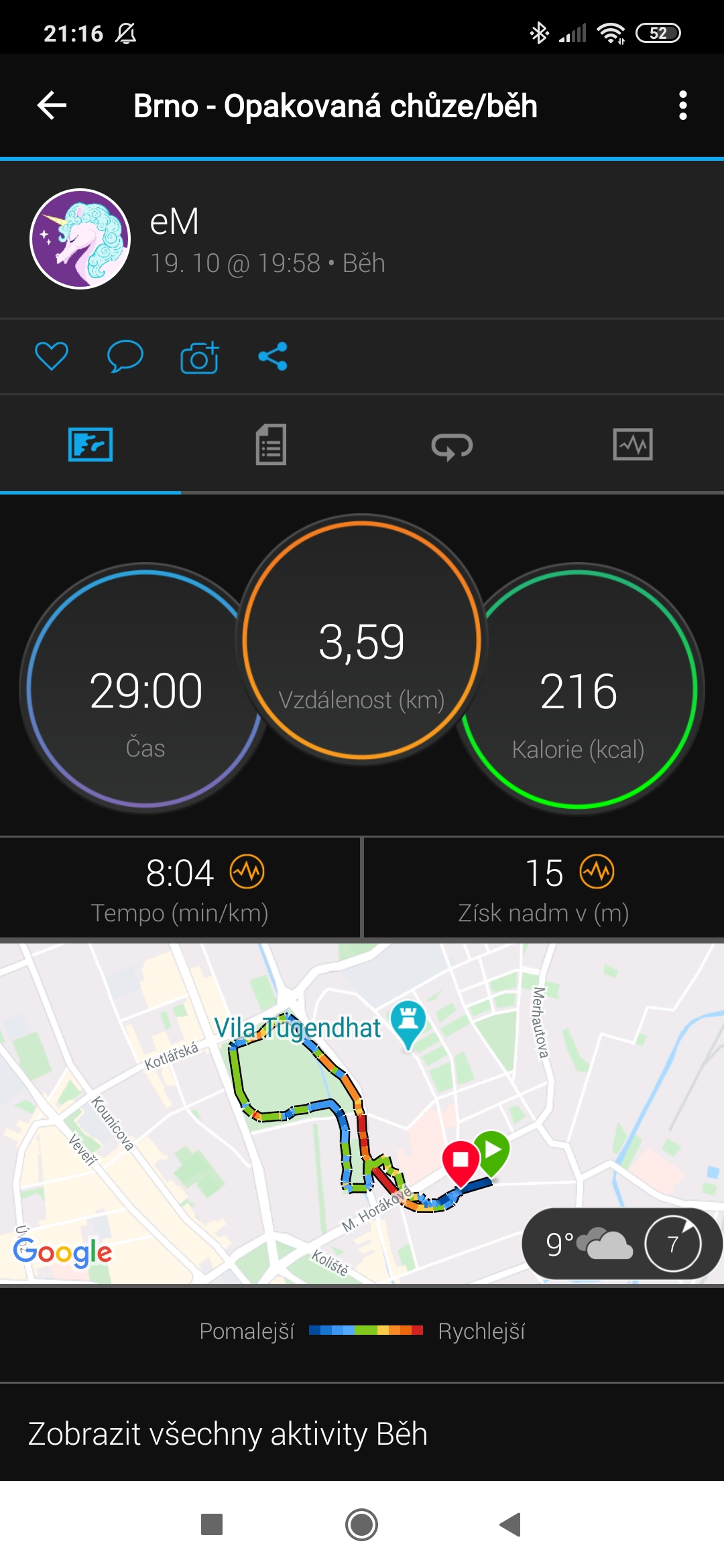Open the route map around Vila Tugendhat
Screen dimensions: 724x1568
[362, 1114]
